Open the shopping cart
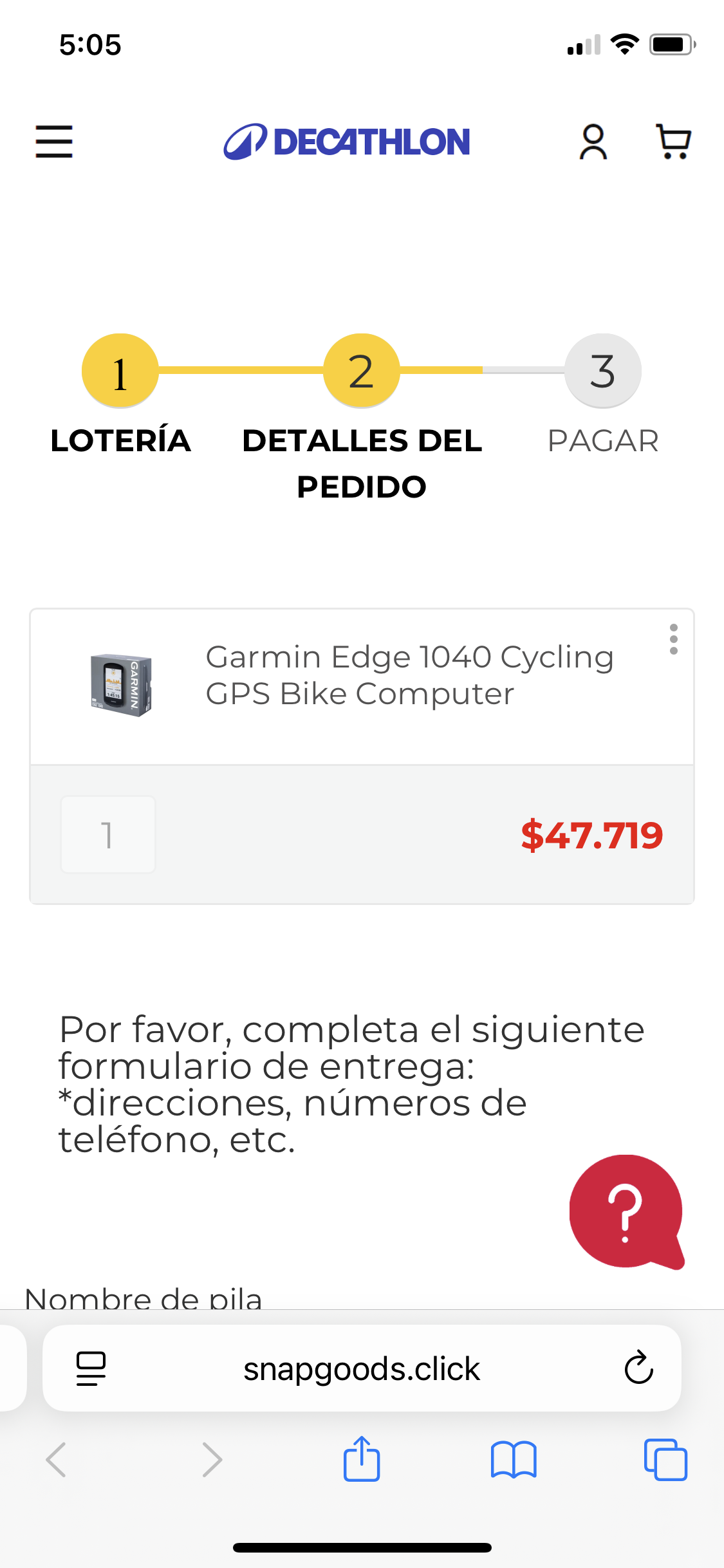 click(x=673, y=142)
